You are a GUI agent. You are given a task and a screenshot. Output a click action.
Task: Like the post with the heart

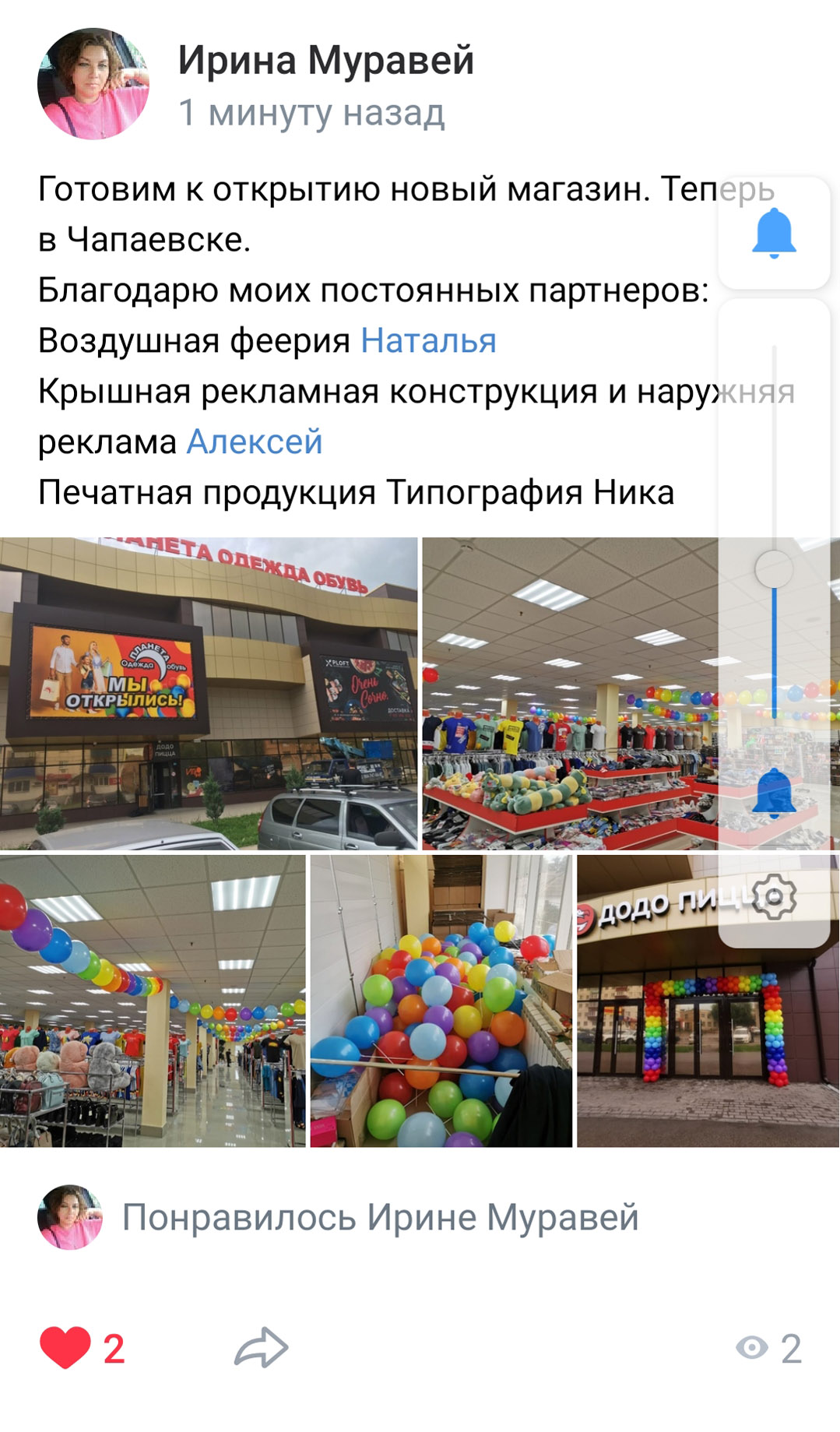65,1348
